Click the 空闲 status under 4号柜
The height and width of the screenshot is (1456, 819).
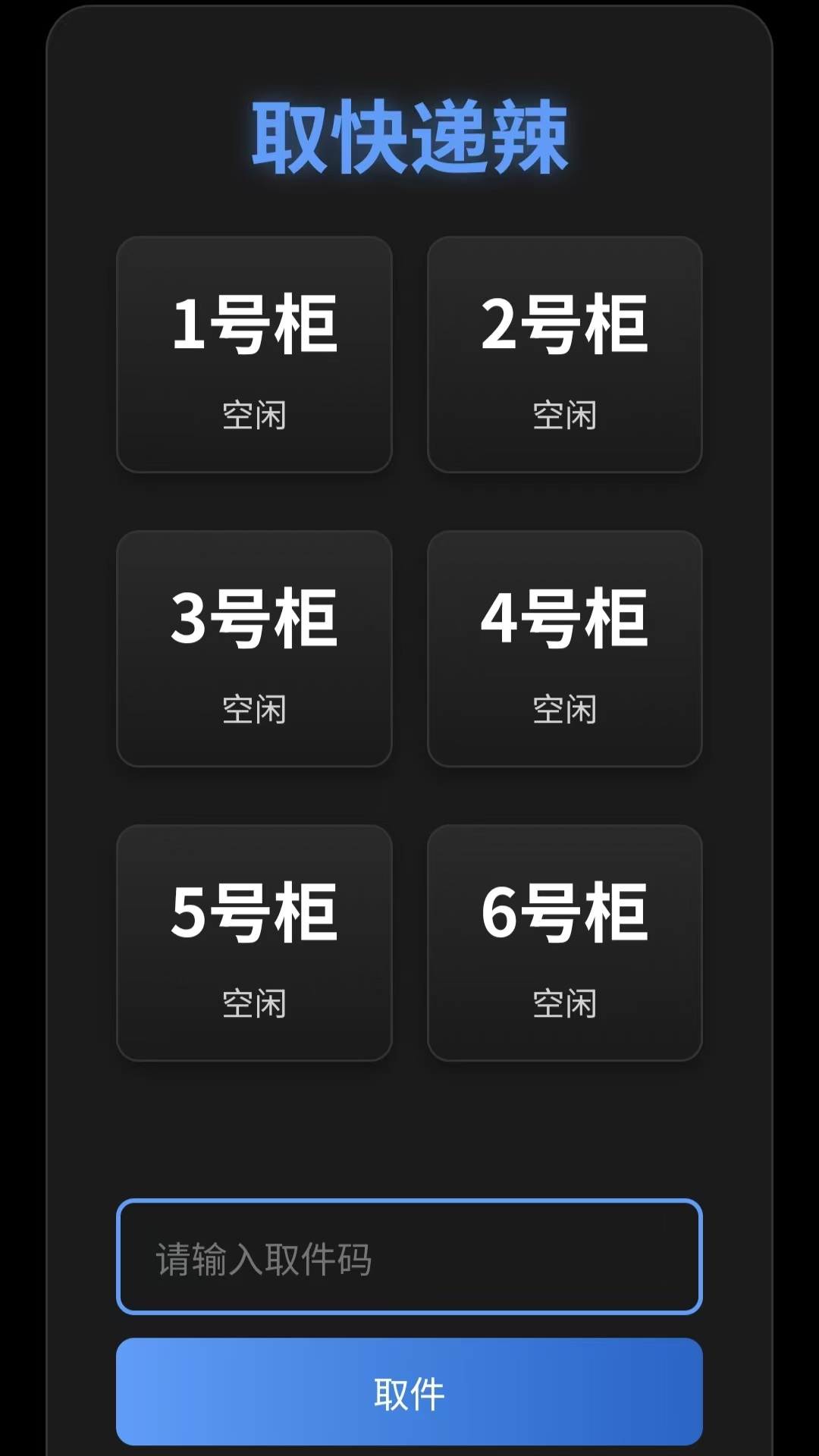tap(564, 708)
